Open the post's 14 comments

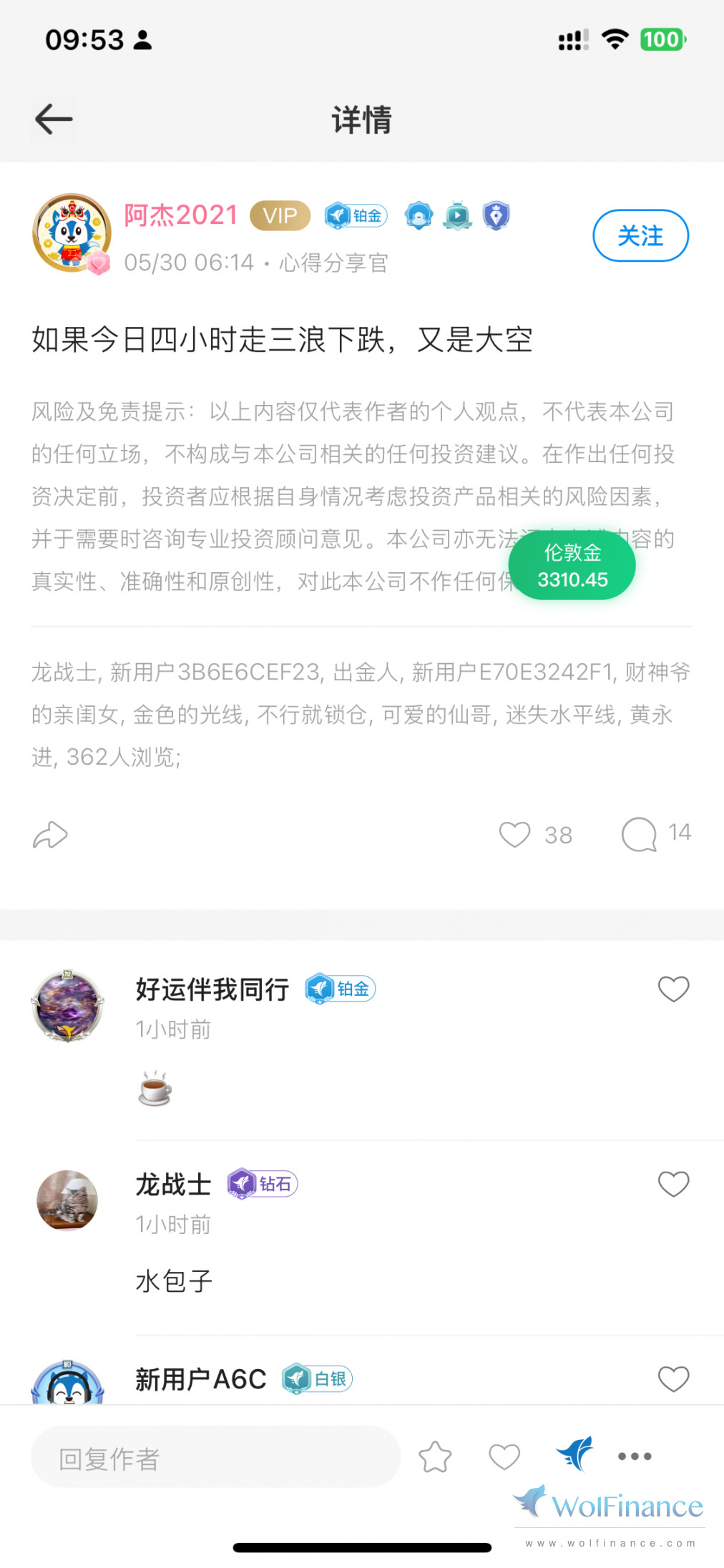639,834
